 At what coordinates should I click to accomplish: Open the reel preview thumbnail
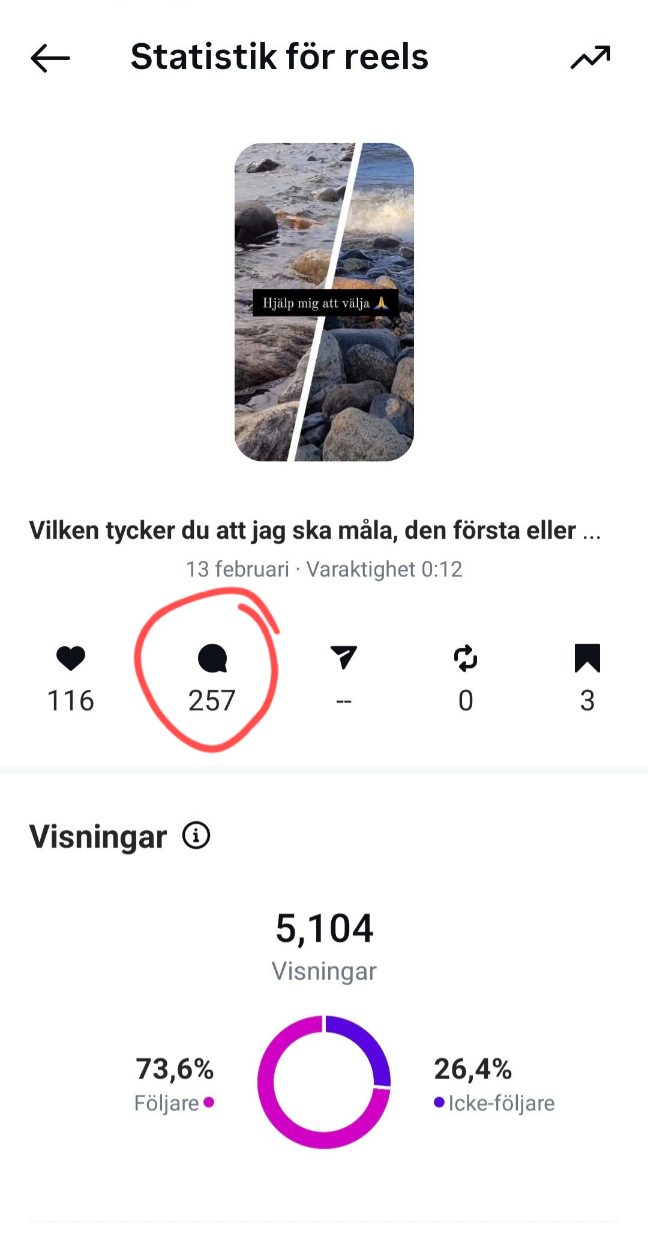[x=324, y=302]
